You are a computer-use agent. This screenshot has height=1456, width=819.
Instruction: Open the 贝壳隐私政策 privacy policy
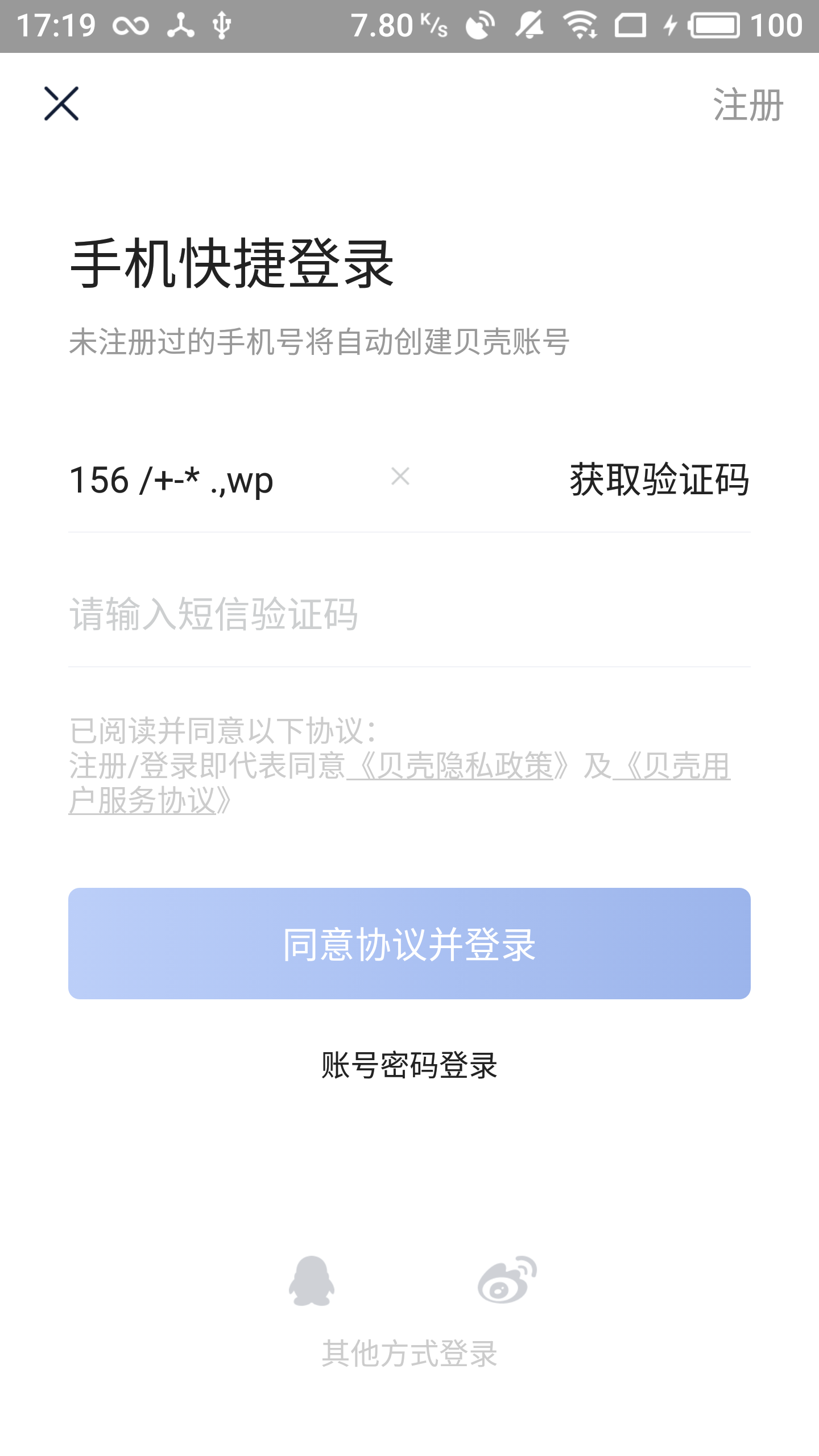tap(461, 766)
